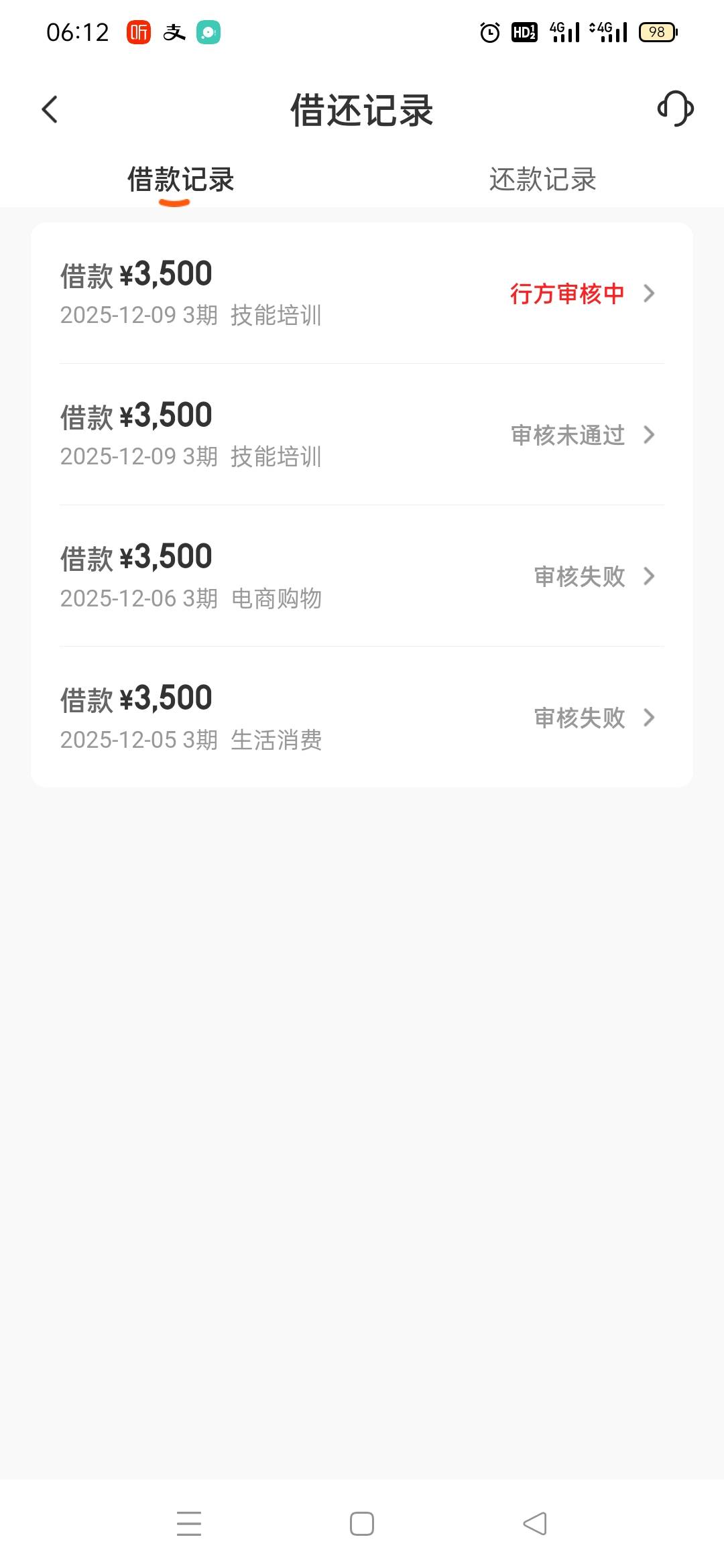
Task: Tap the system home button
Action: [x=362, y=1524]
